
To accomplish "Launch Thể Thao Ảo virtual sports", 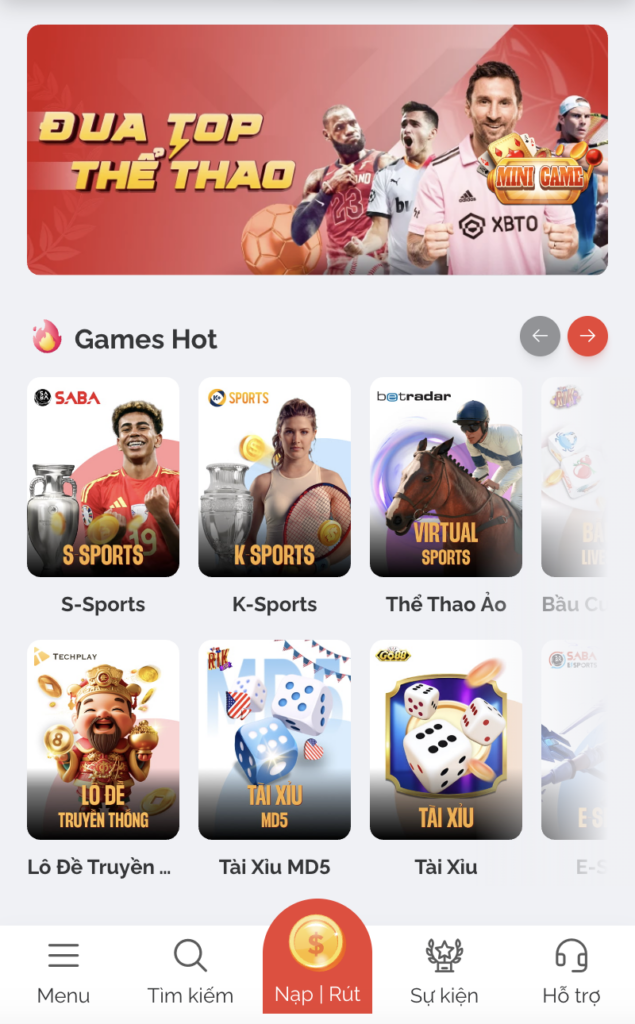I will click(446, 478).
